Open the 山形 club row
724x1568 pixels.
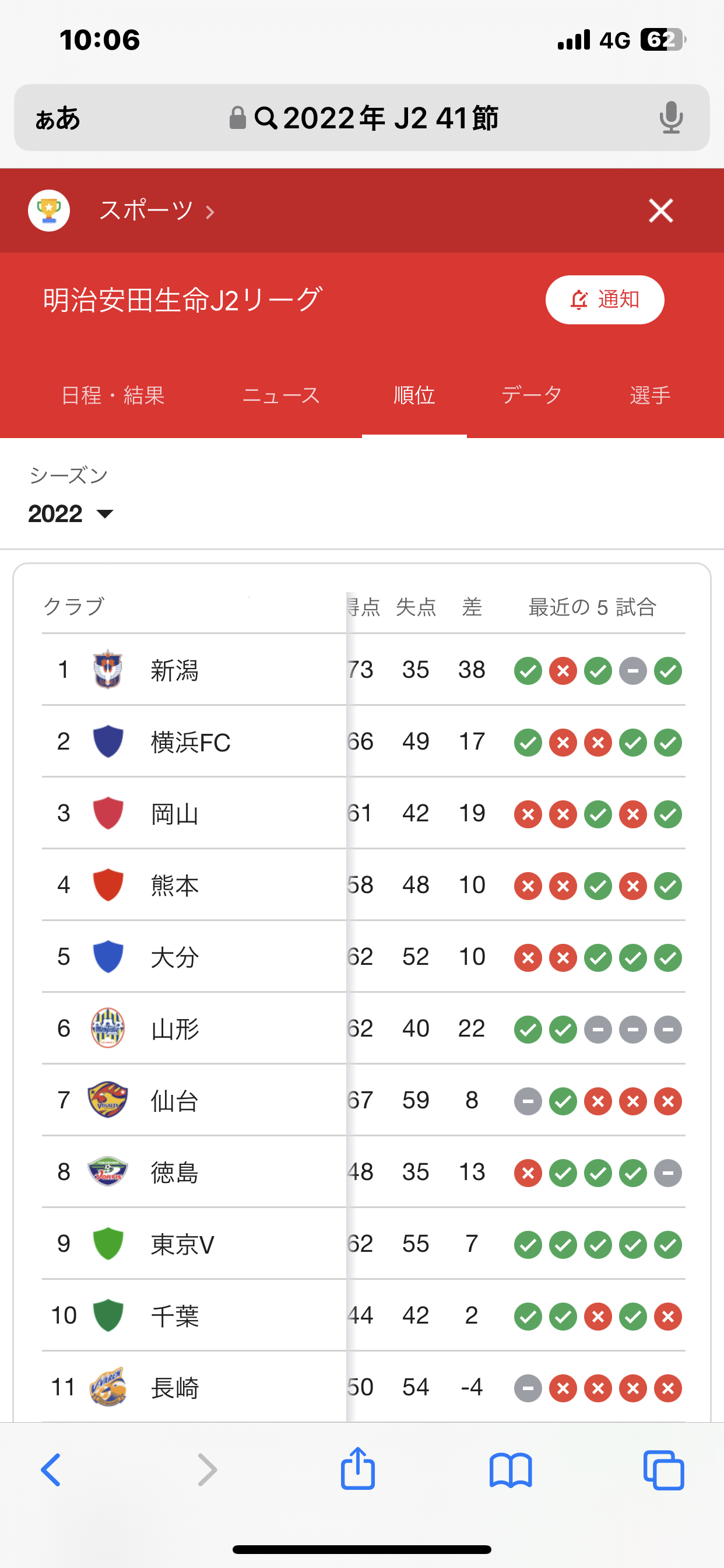[363, 1028]
